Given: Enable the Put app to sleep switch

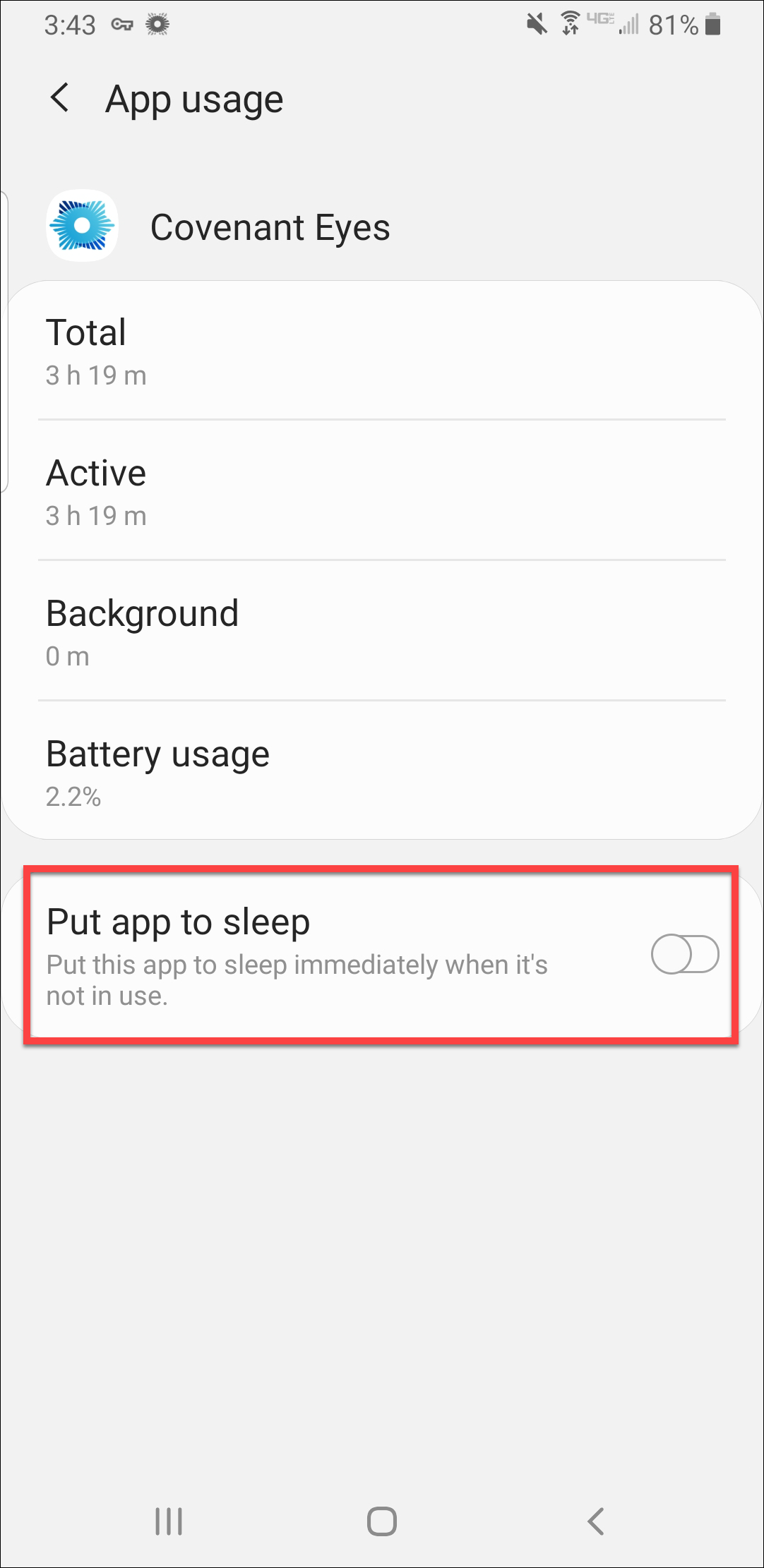Looking at the screenshot, I should click(x=685, y=954).
